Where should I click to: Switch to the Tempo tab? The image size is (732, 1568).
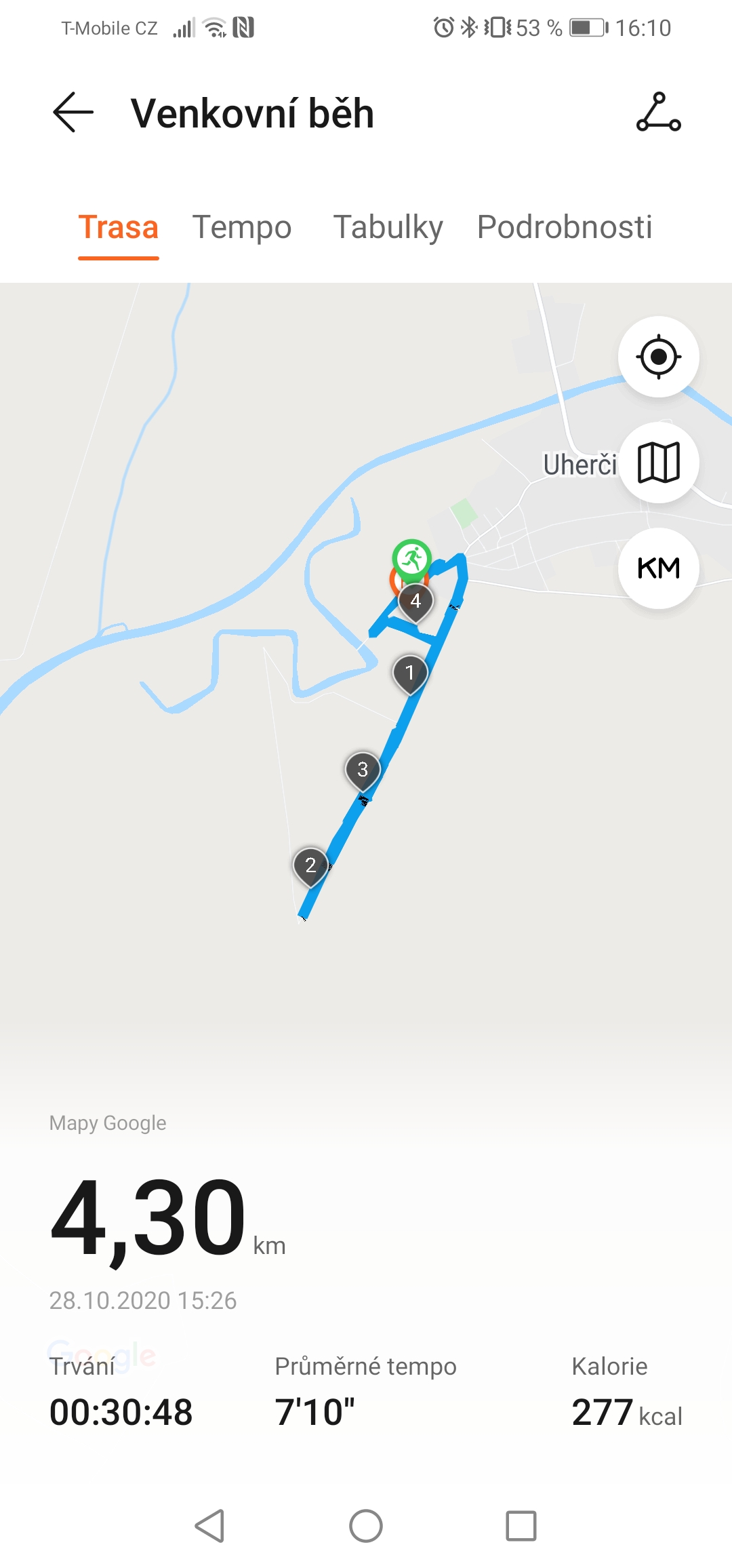[242, 227]
